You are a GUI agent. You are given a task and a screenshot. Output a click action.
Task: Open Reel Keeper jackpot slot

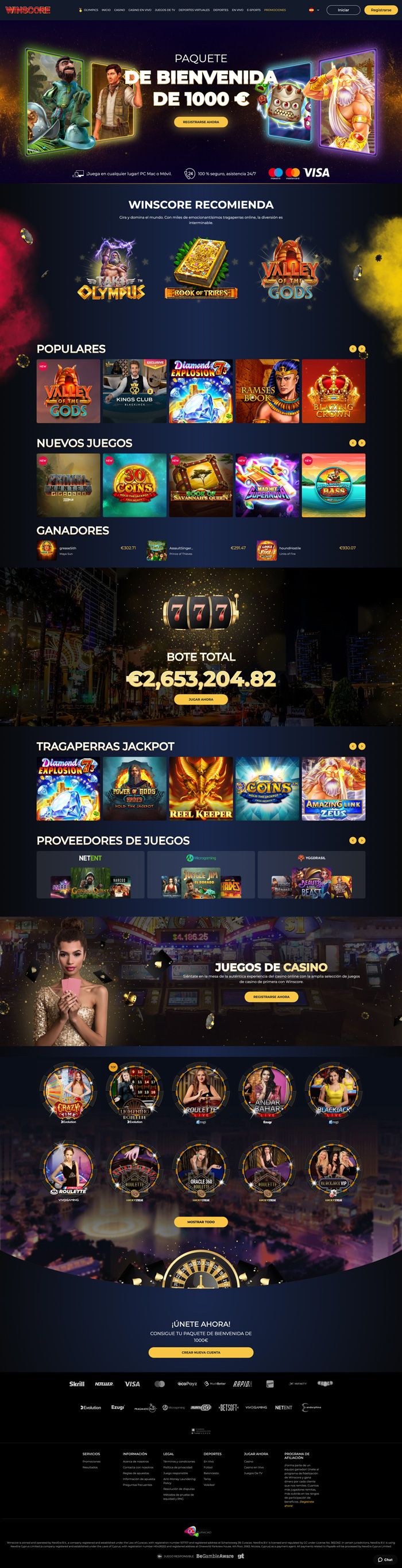click(x=200, y=788)
